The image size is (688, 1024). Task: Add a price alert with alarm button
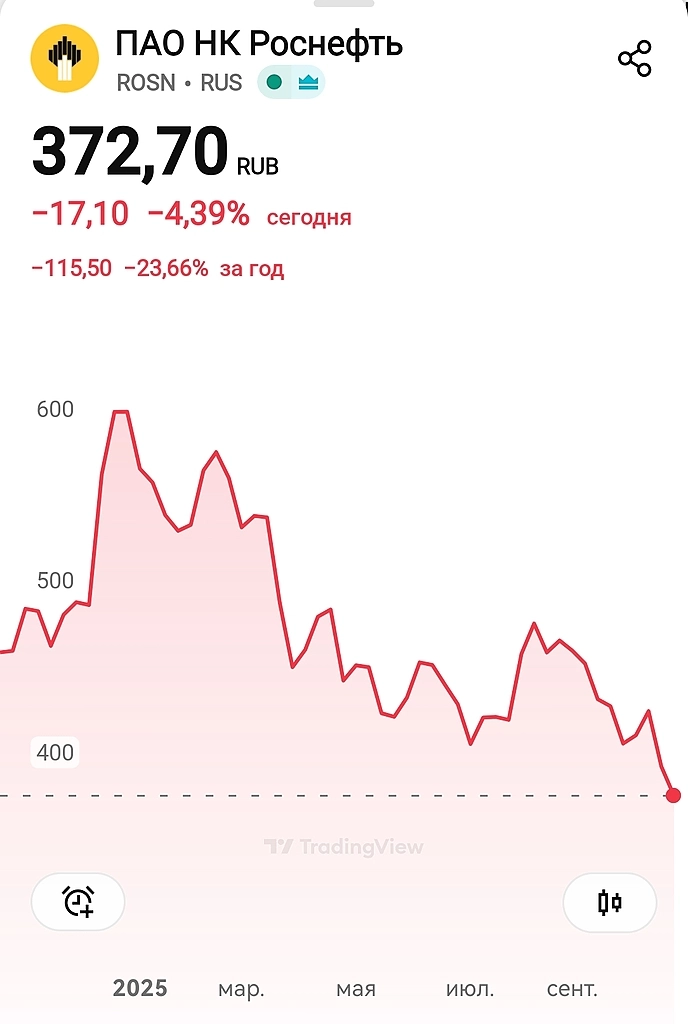[x=78, y=902]
